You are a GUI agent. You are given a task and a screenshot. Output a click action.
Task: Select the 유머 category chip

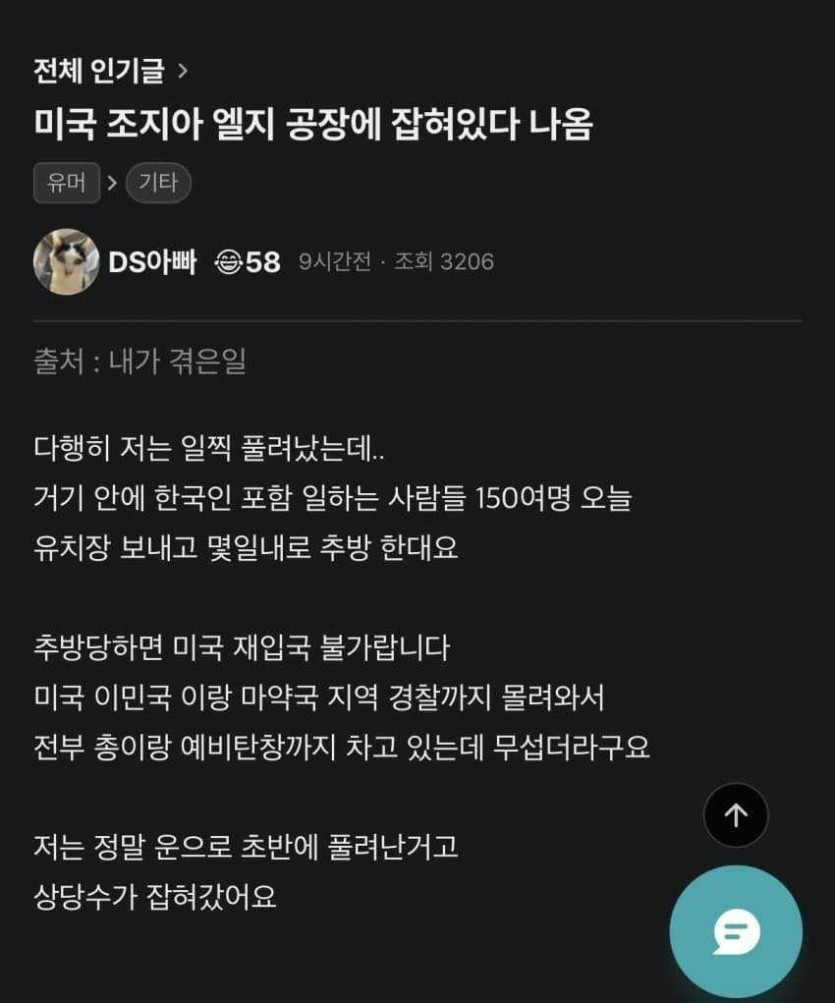[x=66, y=183]
